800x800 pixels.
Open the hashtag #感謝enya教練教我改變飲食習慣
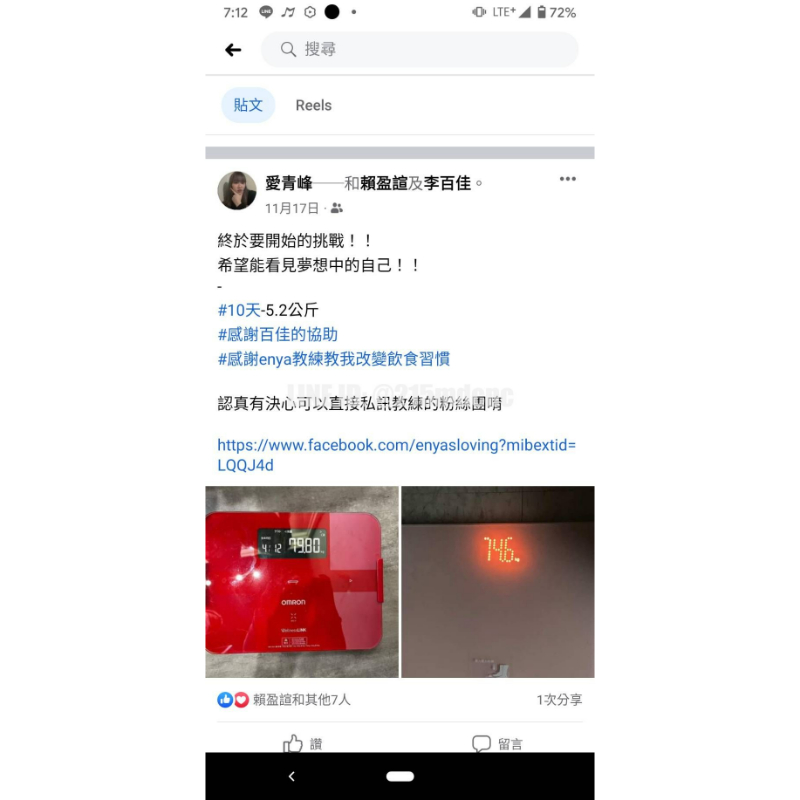[x=333, y=358]
